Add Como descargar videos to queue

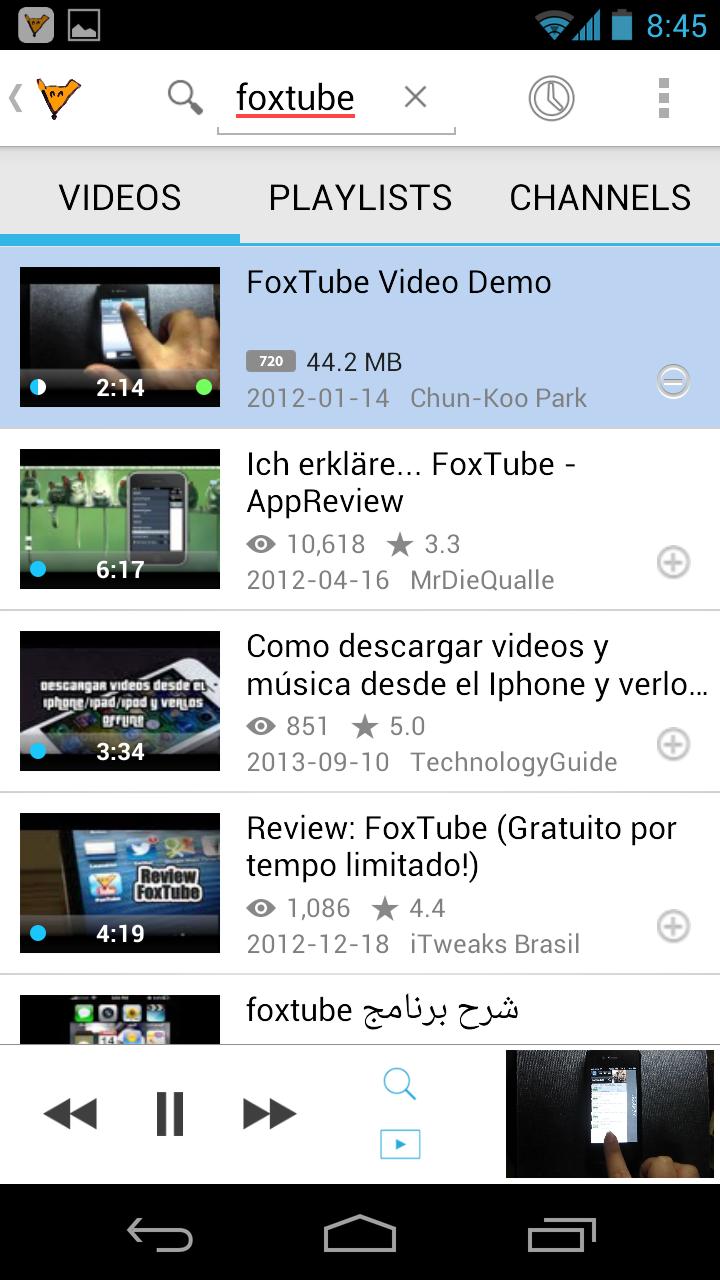pyautogui.click(x=673, y=745)
